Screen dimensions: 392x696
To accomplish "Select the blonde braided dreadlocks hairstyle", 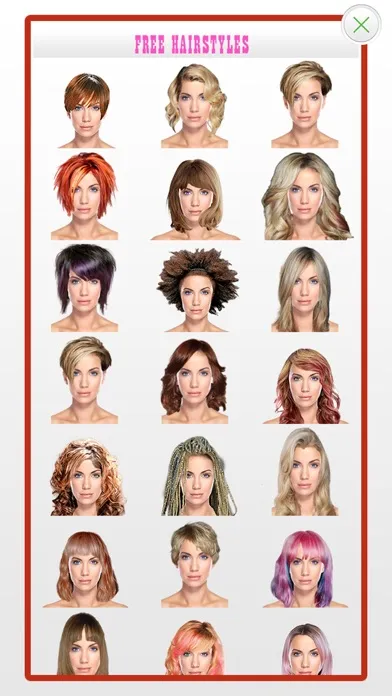I will point(198,476).
